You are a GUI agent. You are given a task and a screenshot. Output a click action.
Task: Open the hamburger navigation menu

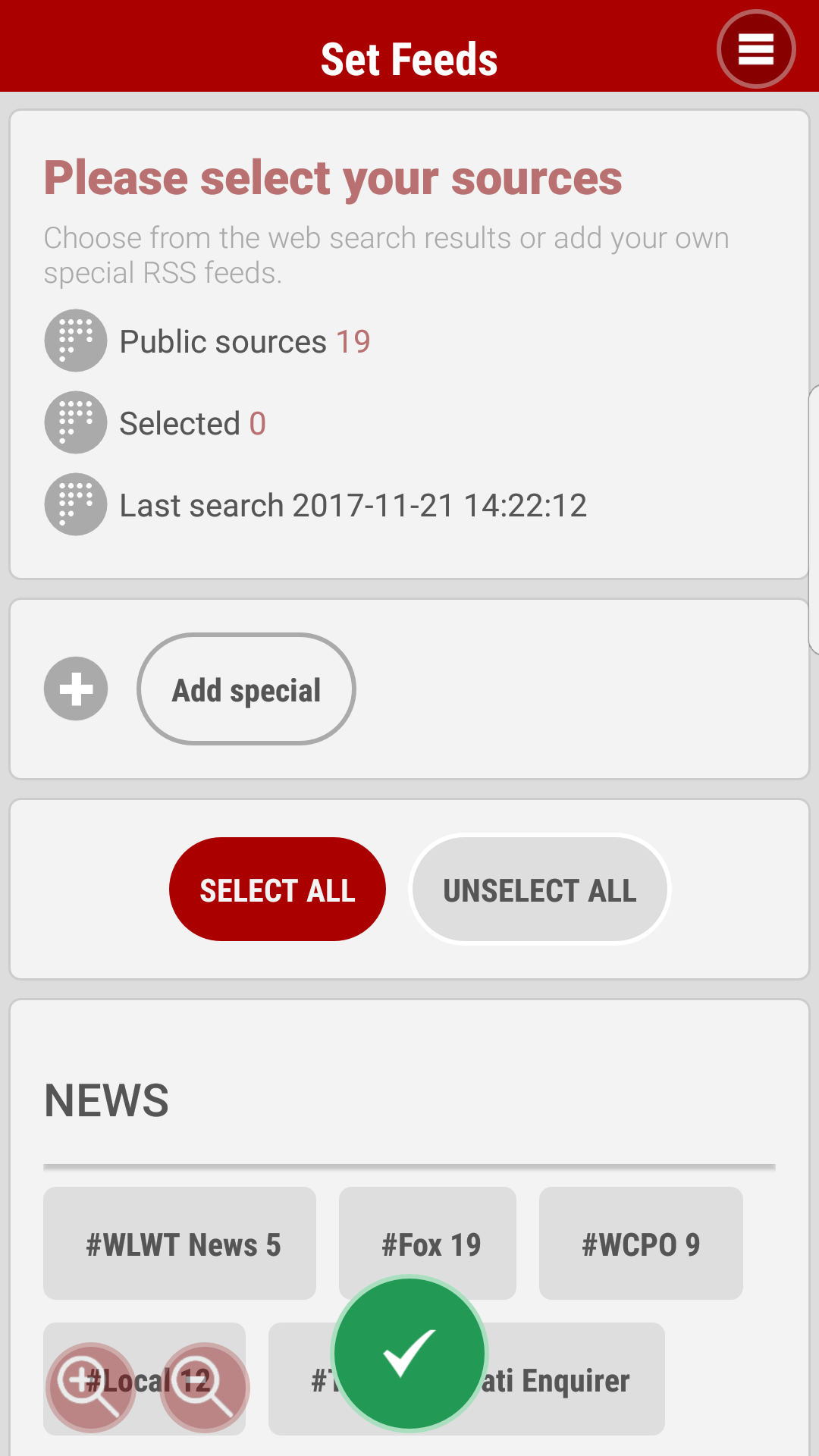coord(756,49)
